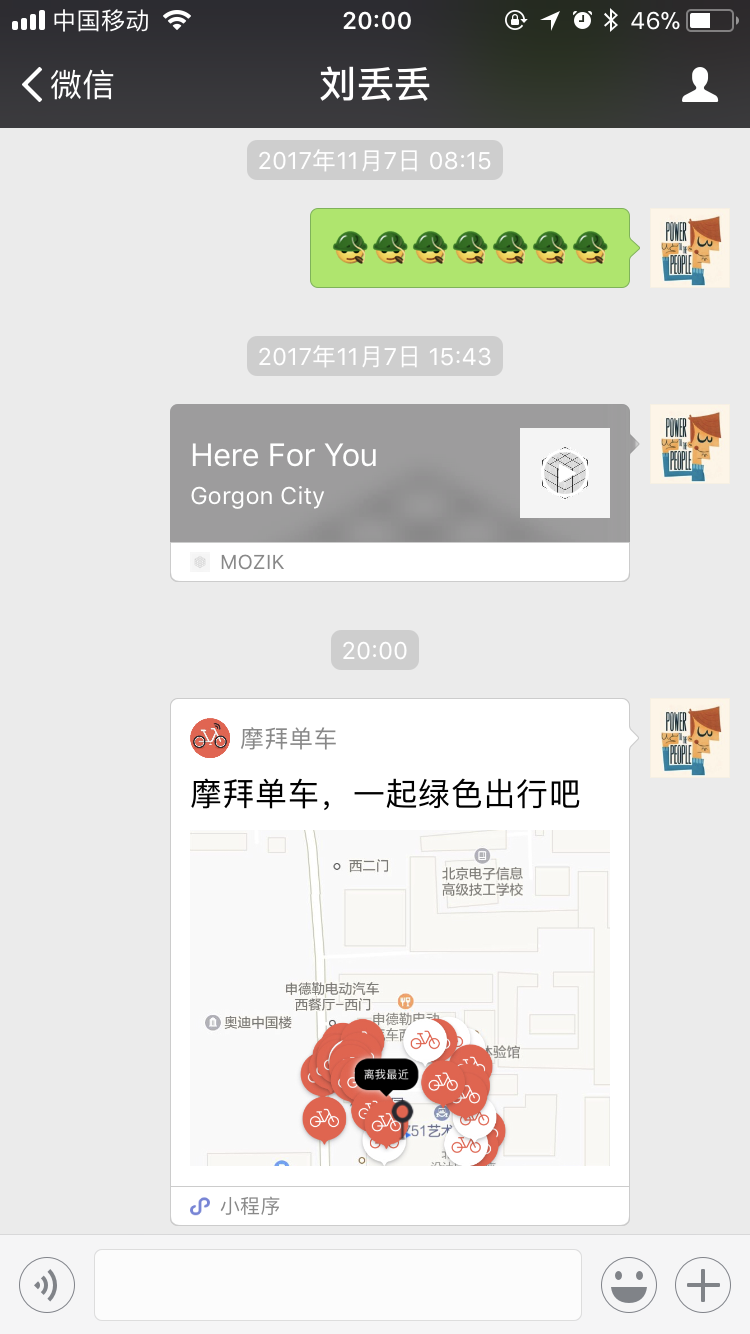Screen dimensions: 750x1334
Task: Go back to the 微信 chat list
Action: click(68, 85)
